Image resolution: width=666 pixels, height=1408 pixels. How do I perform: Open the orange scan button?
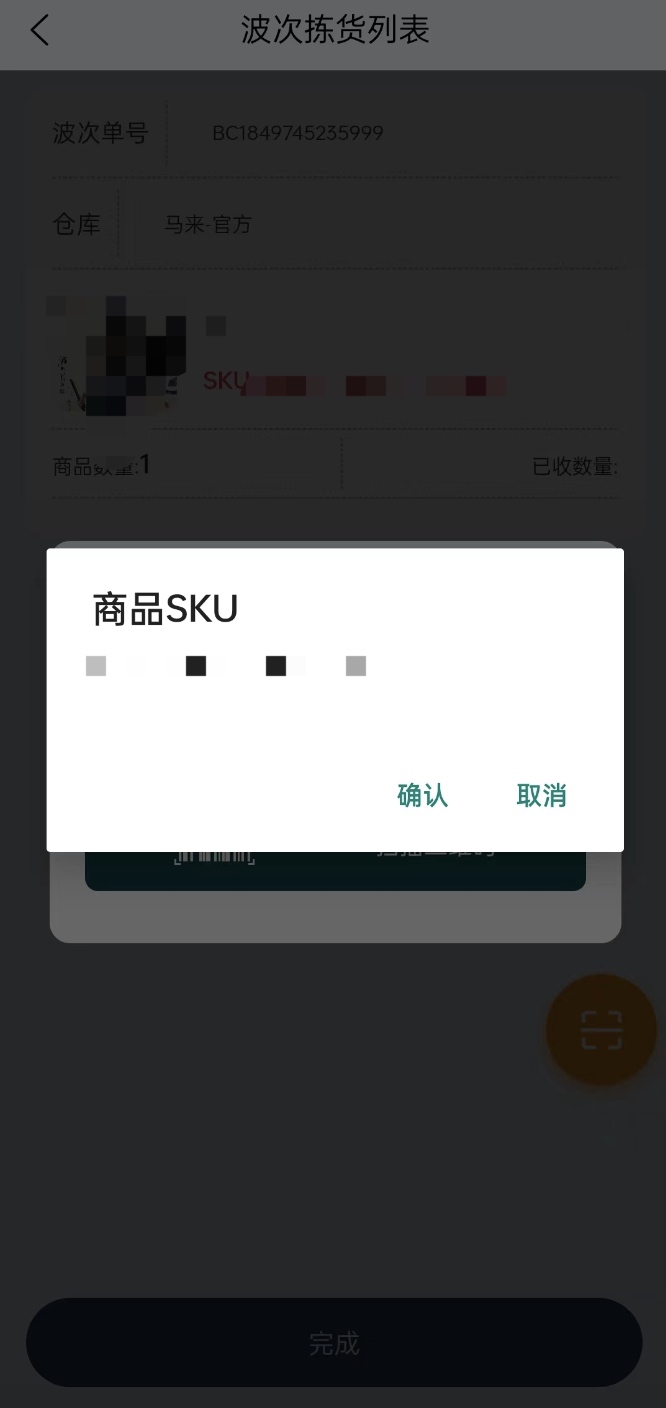tap(600, 1030)
